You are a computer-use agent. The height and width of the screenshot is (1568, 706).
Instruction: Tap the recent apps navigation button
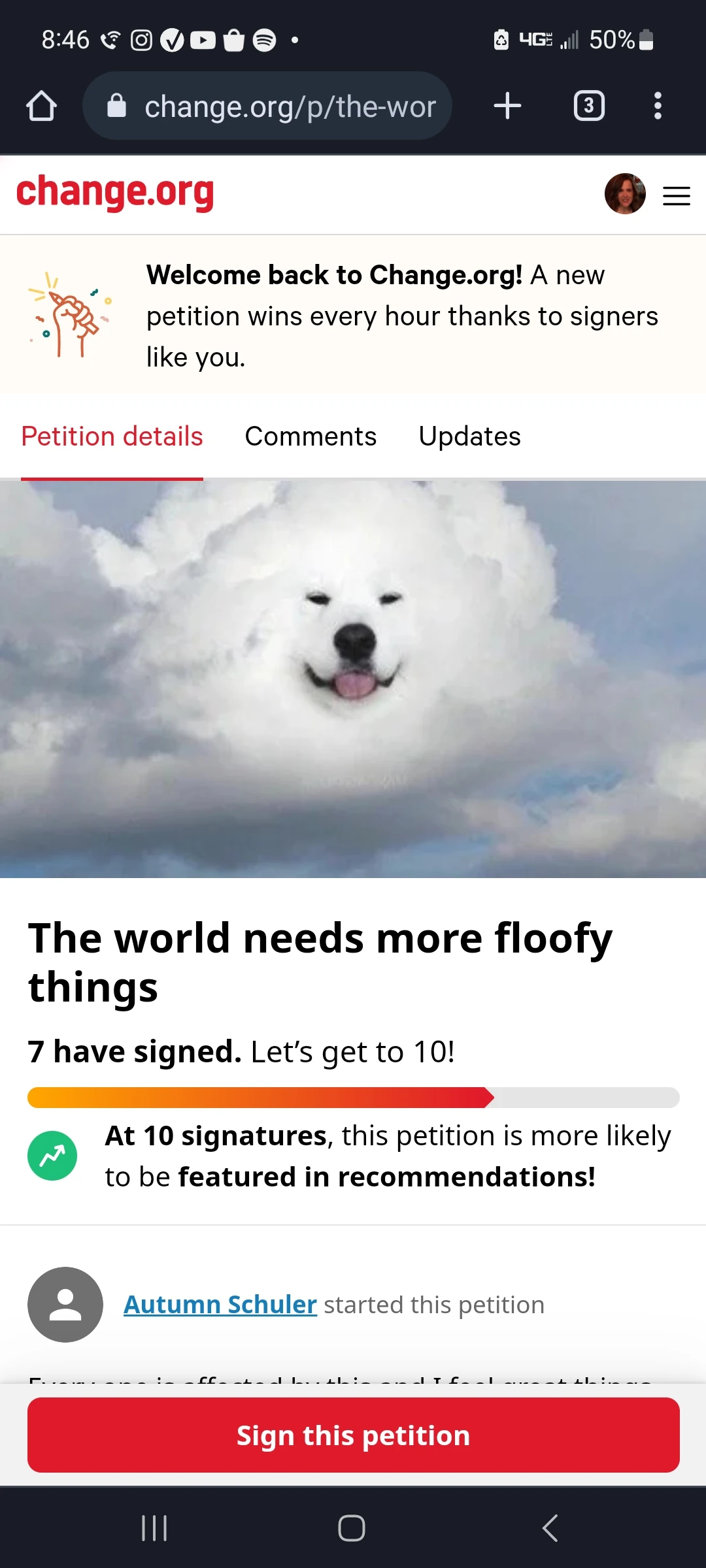(x=154, y=1528)
